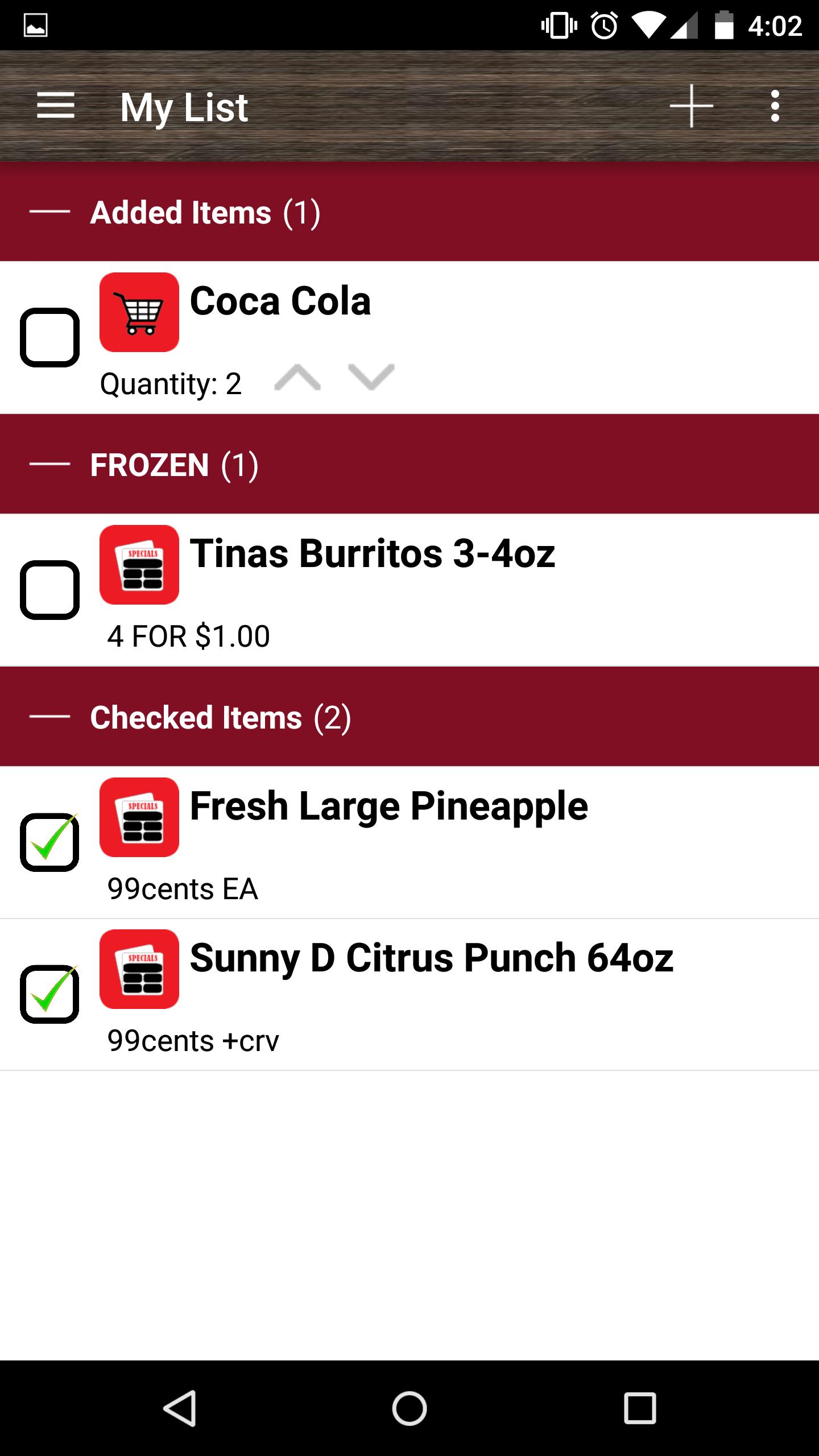Uncheck Fresh Large Pineapple
This screenshot has height=1456, width=819.
tap(49, 842)
